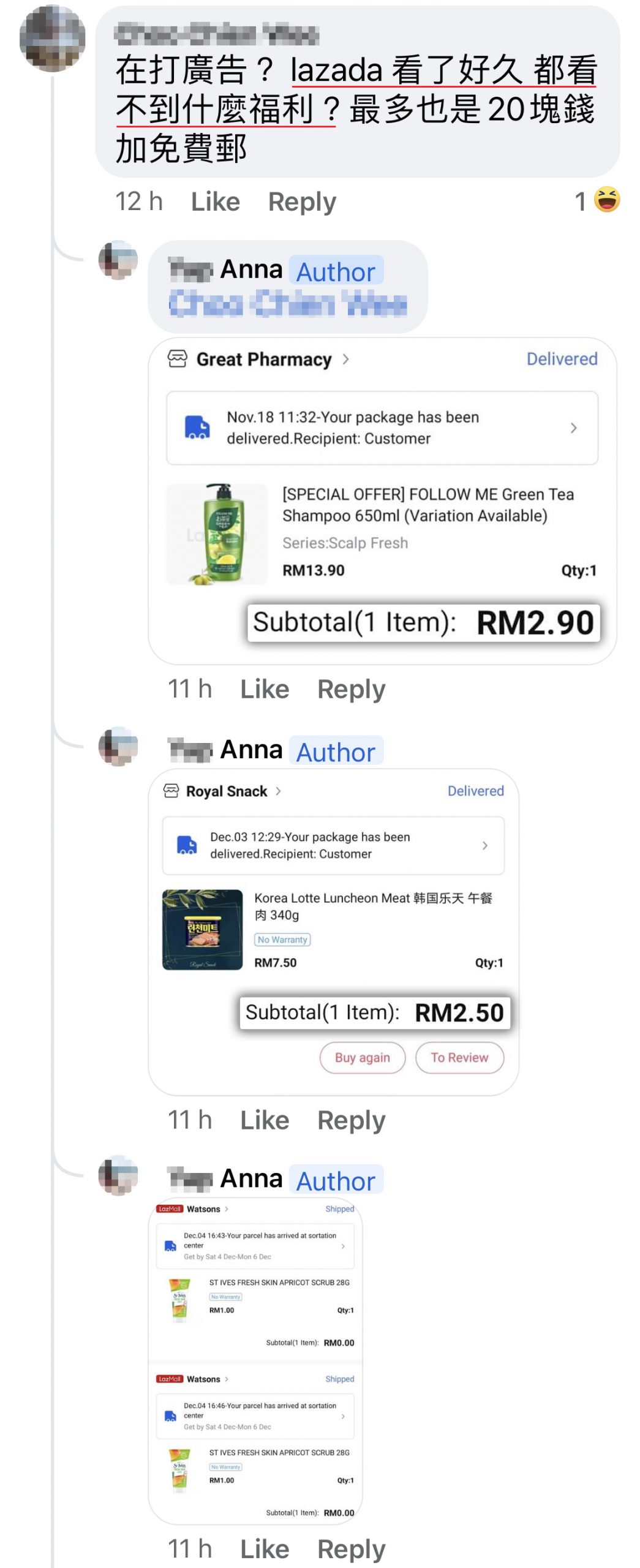Reply to Anna's Great Pharmacy image comment
Screen dimensions: 640x1568
click(x=351, y=689)
